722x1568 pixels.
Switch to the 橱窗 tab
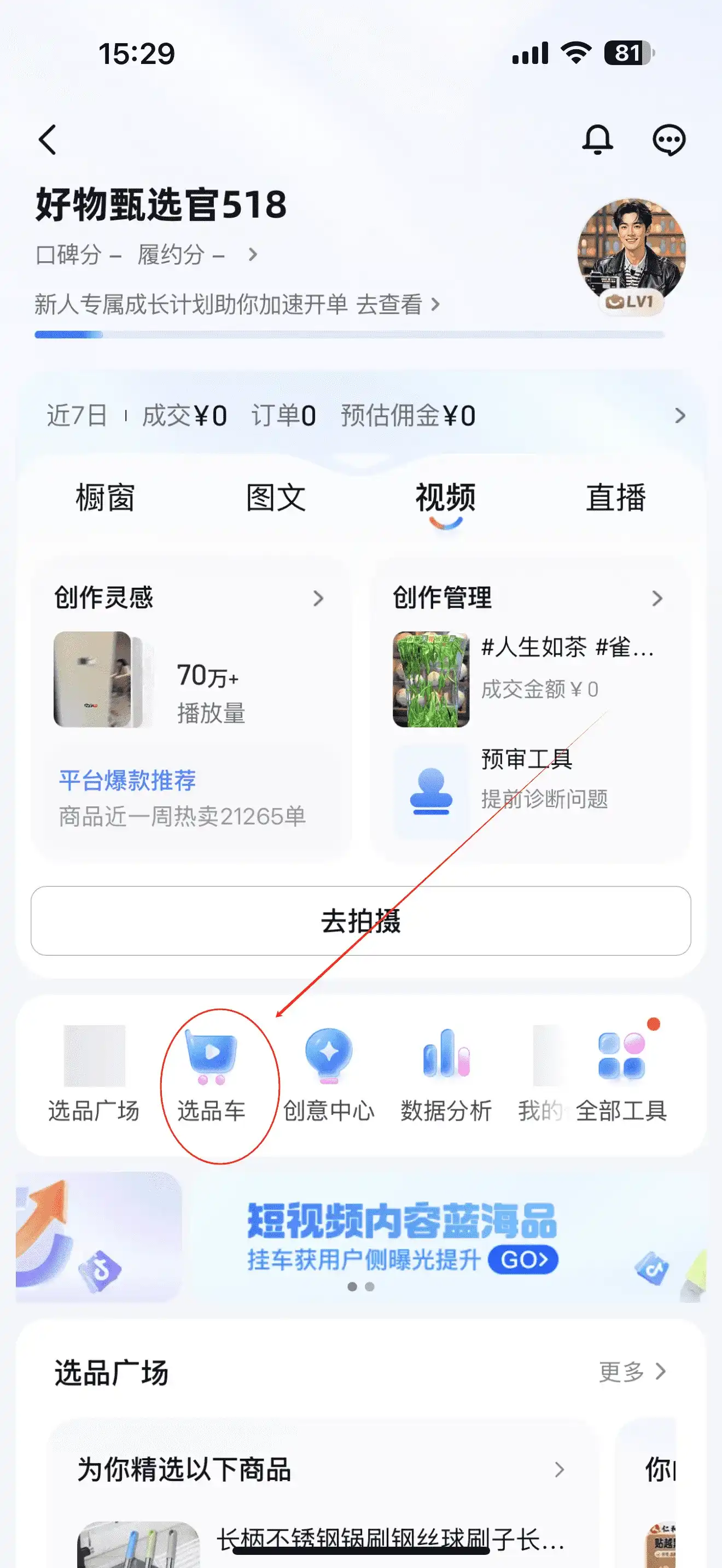coord(106,498)
